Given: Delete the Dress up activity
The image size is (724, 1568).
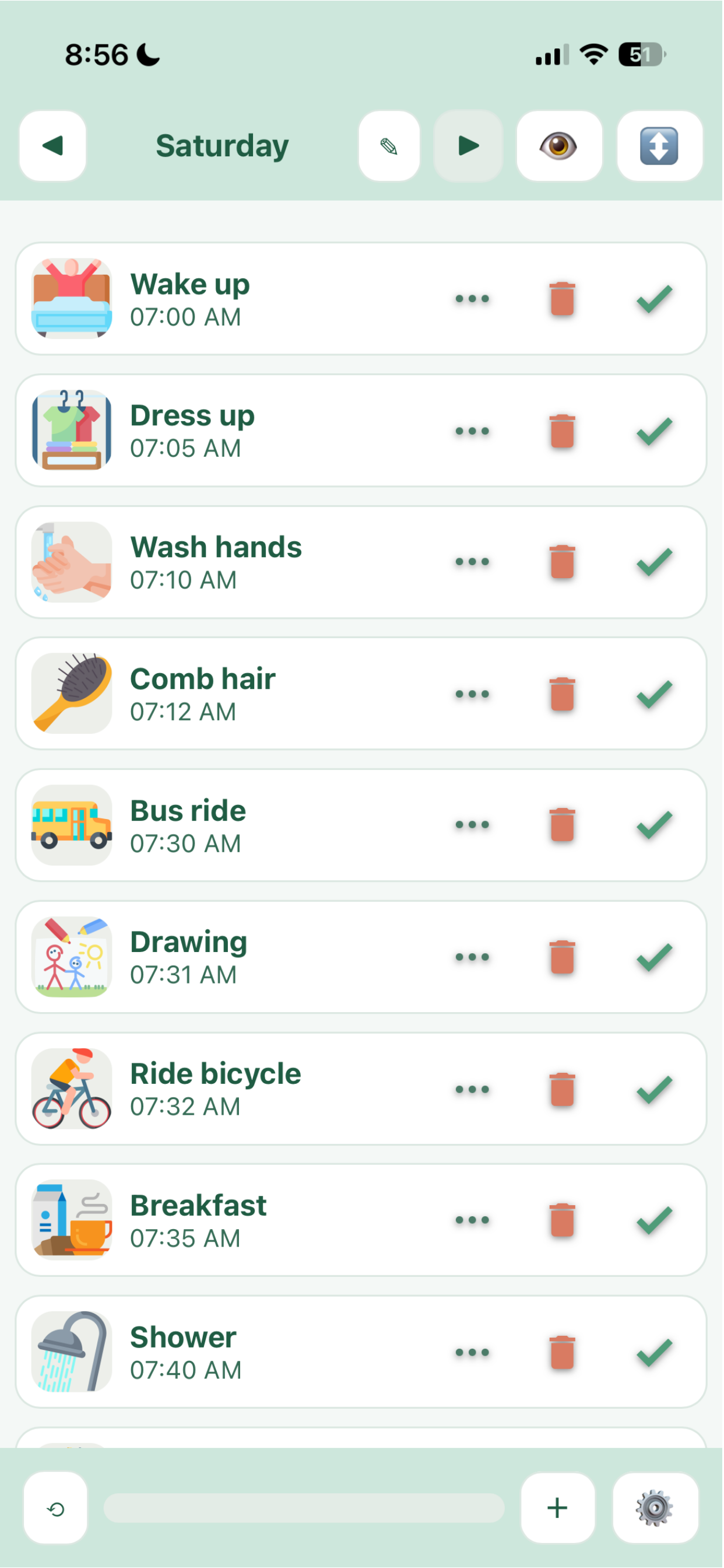Looking at the screenshot, I should point(563,432).
